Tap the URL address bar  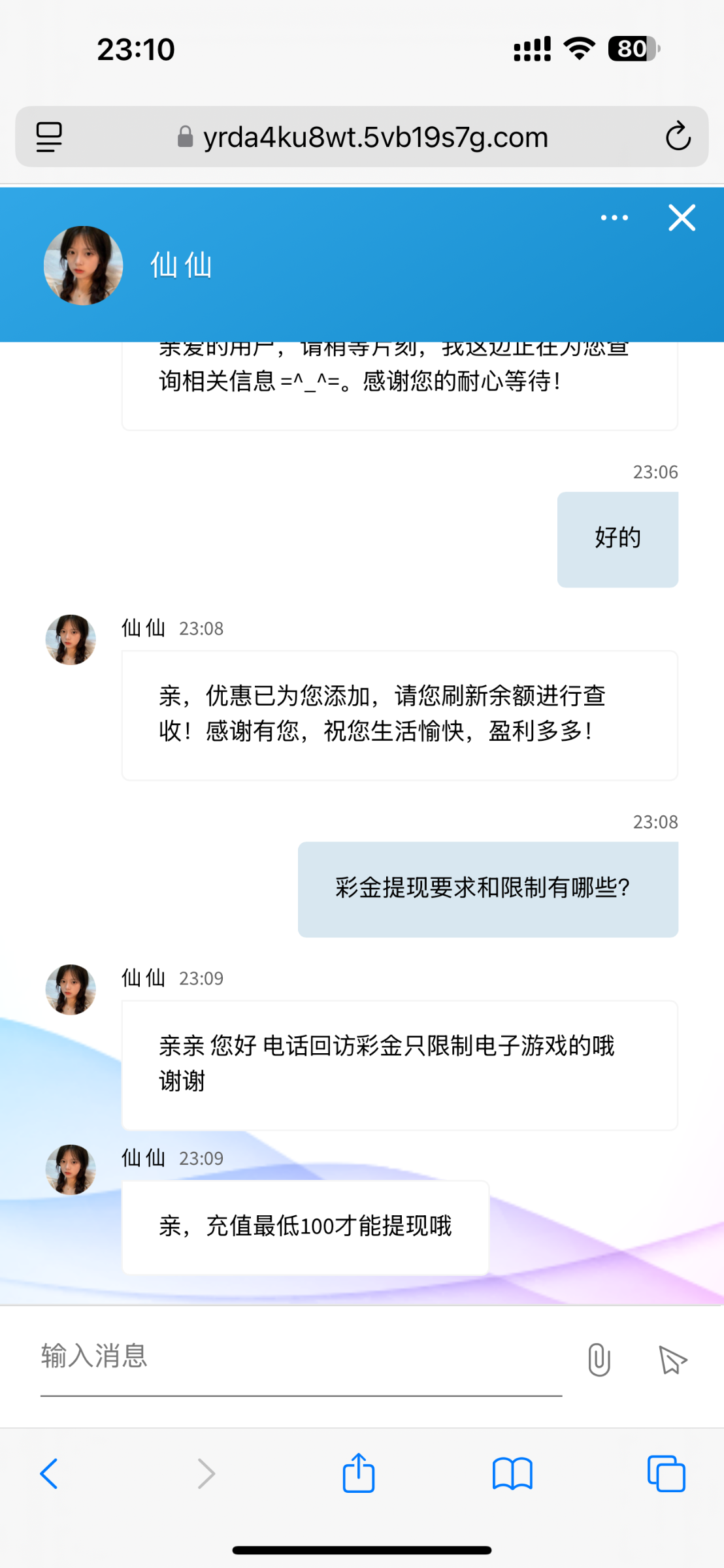[363, 137]
